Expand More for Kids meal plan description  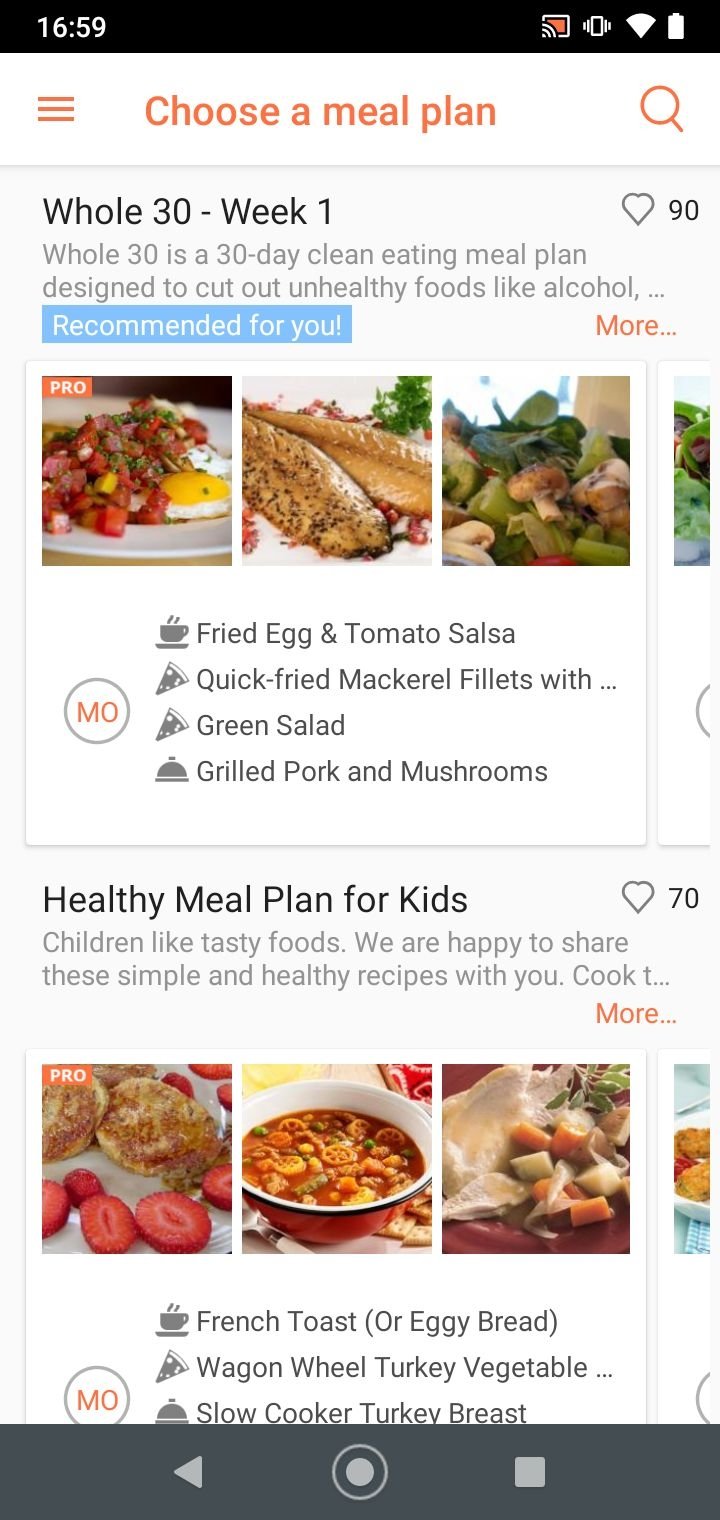click(635, 1014)
